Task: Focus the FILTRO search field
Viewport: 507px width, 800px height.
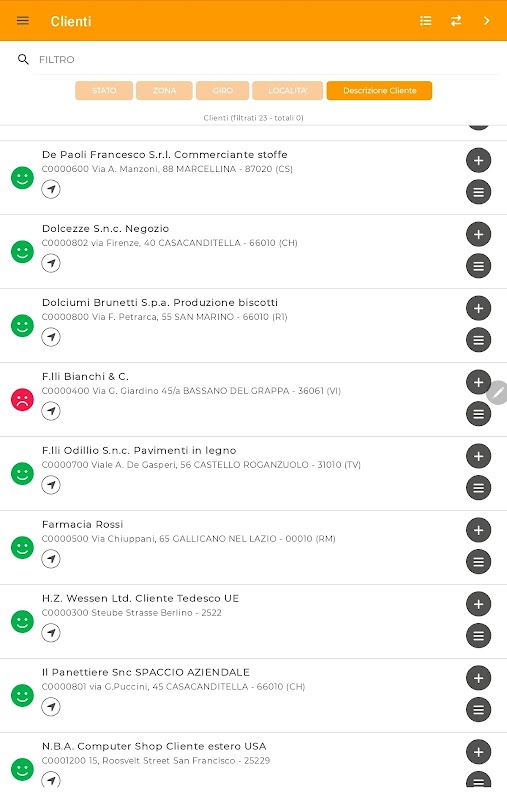Action: click(265, 59)
